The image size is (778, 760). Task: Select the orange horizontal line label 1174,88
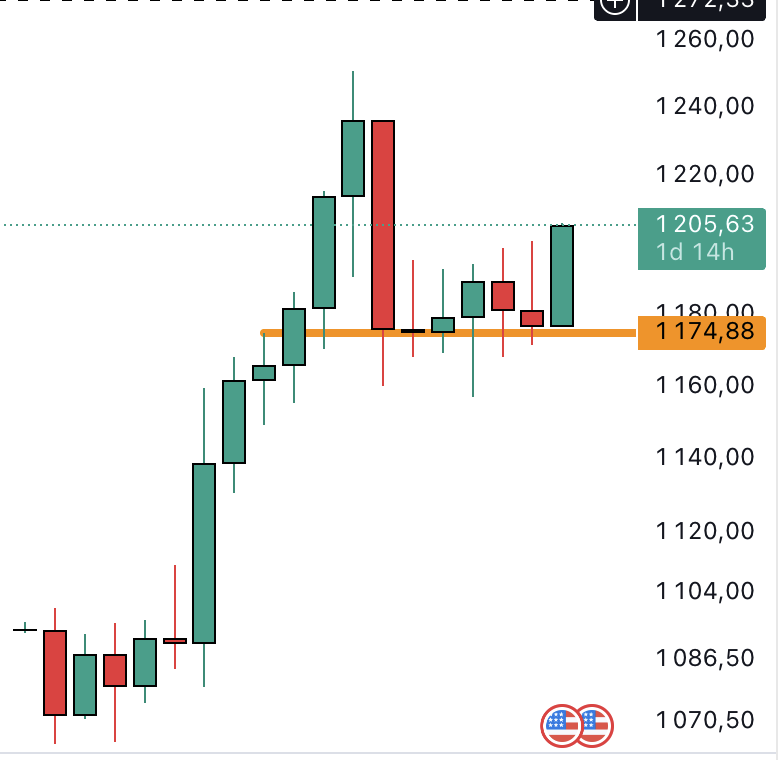coord(702,332)
